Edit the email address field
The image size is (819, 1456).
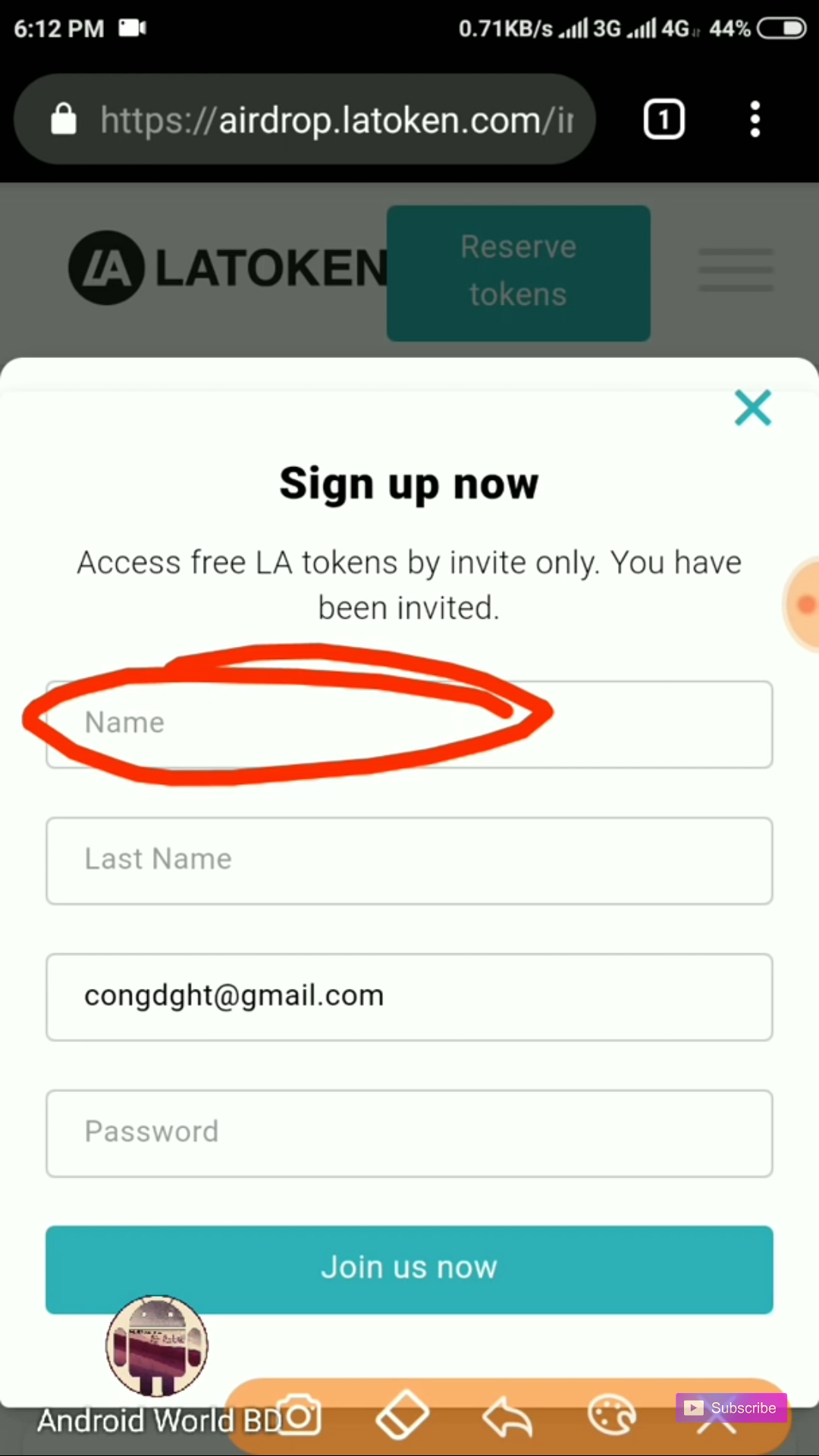pyautogui.click(x=409, y=996)
